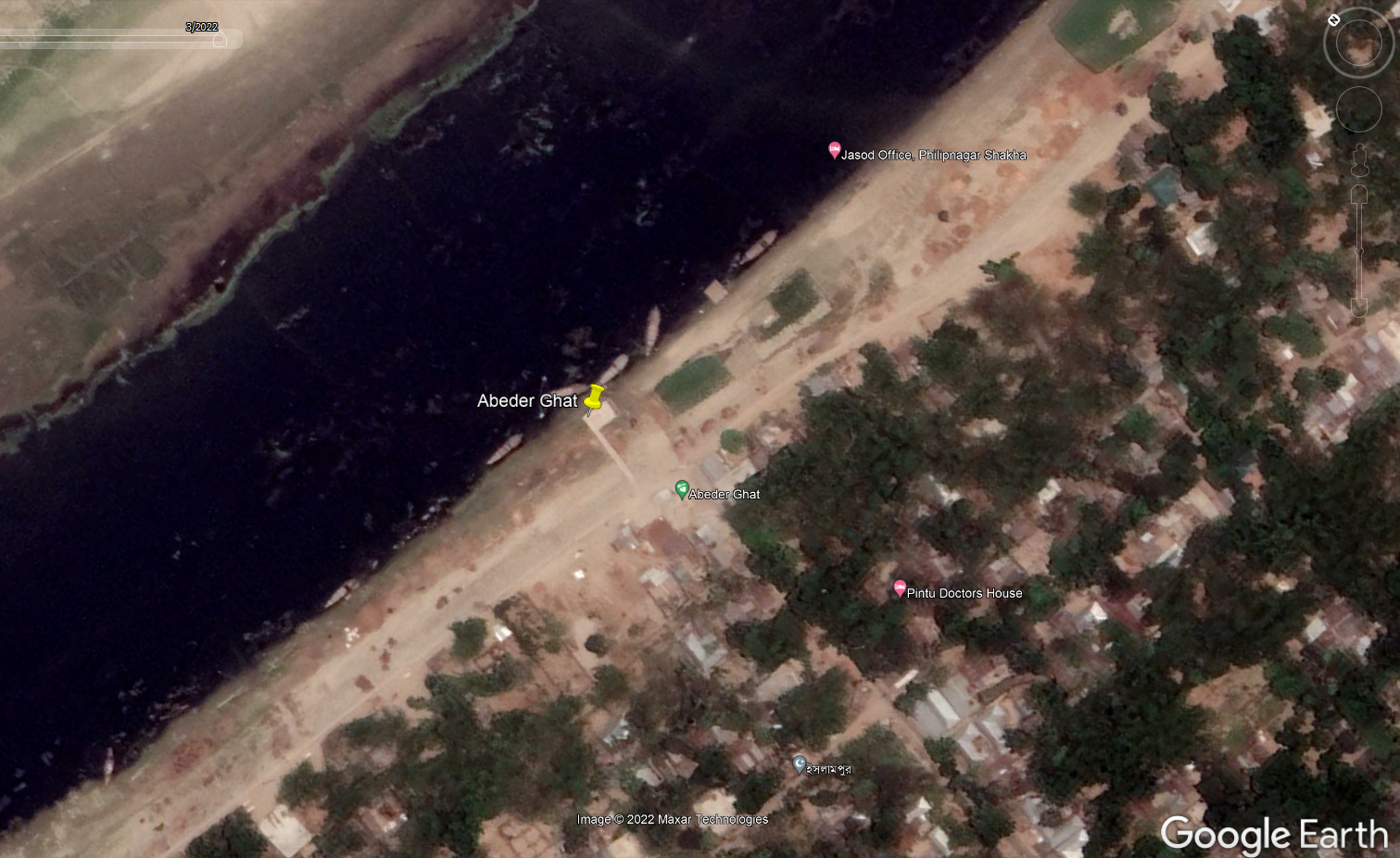1400x858 pixels.
Task: Click the compass North indicator
Action: point(1333,20)
